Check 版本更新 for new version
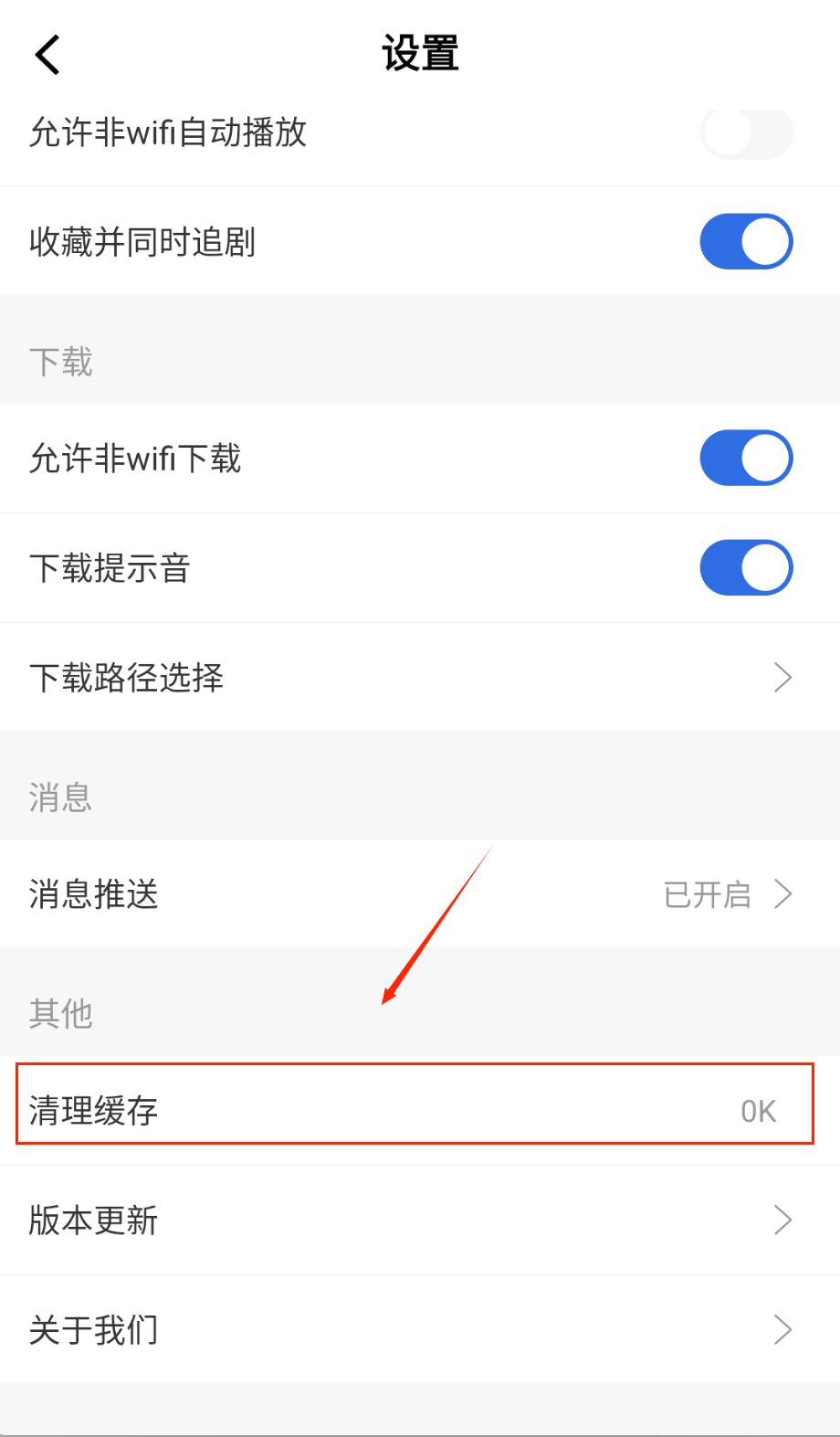This screenshot has width=840, height=1437. 420,1220
